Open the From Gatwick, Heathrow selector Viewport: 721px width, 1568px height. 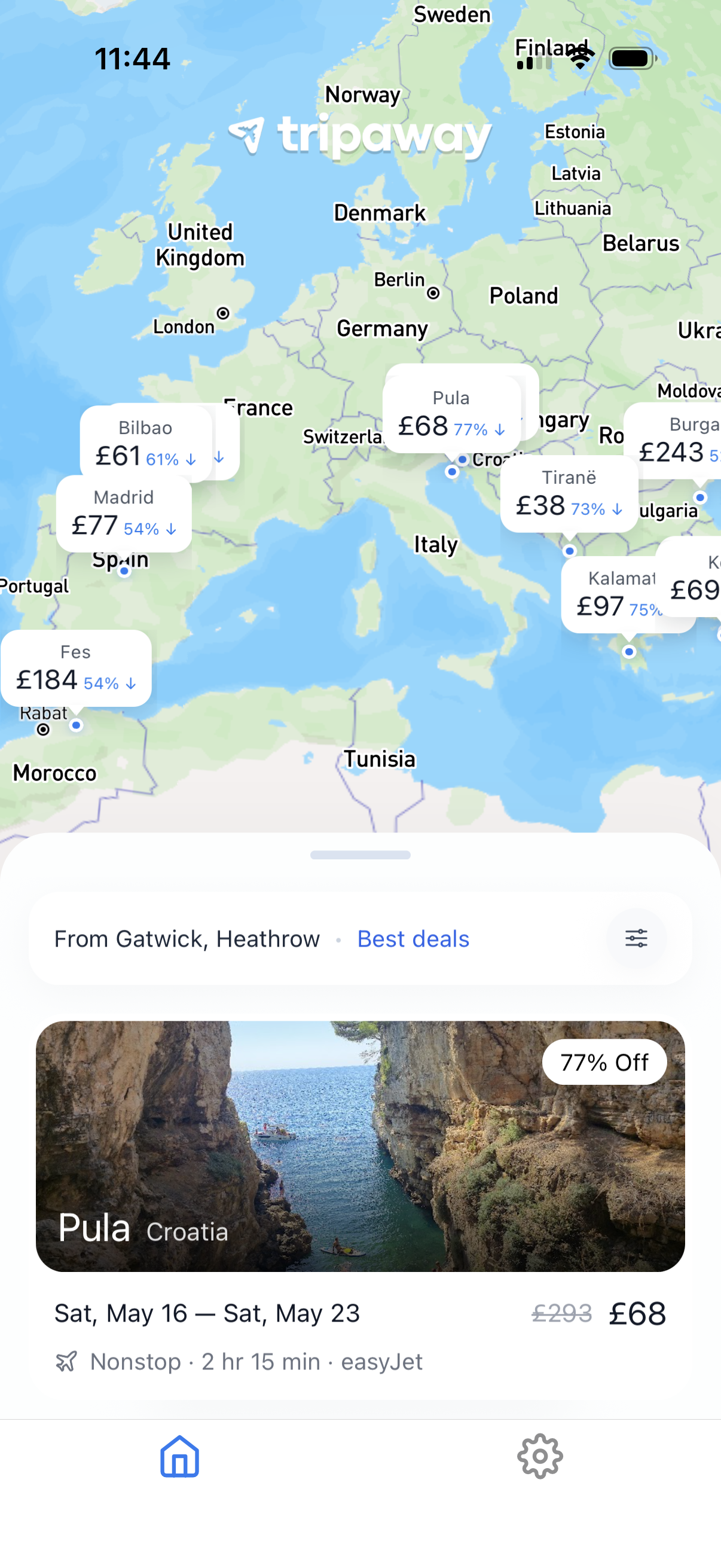pyautogui.click(x=187, y=938)
